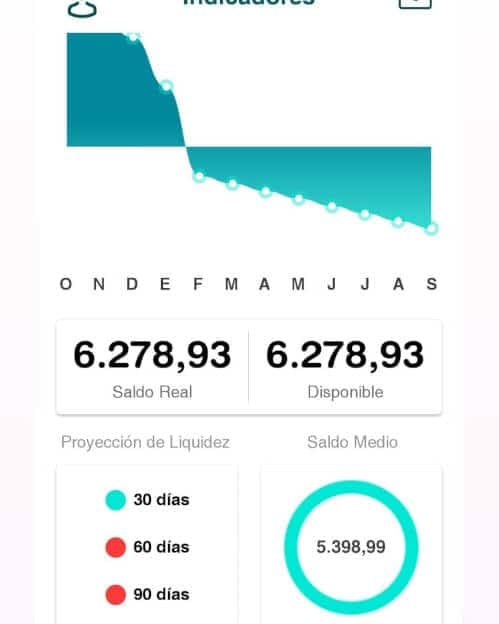View the 30 días liquidity projection
This screenshot has width=499, height=624.
[x=148, y=500]
